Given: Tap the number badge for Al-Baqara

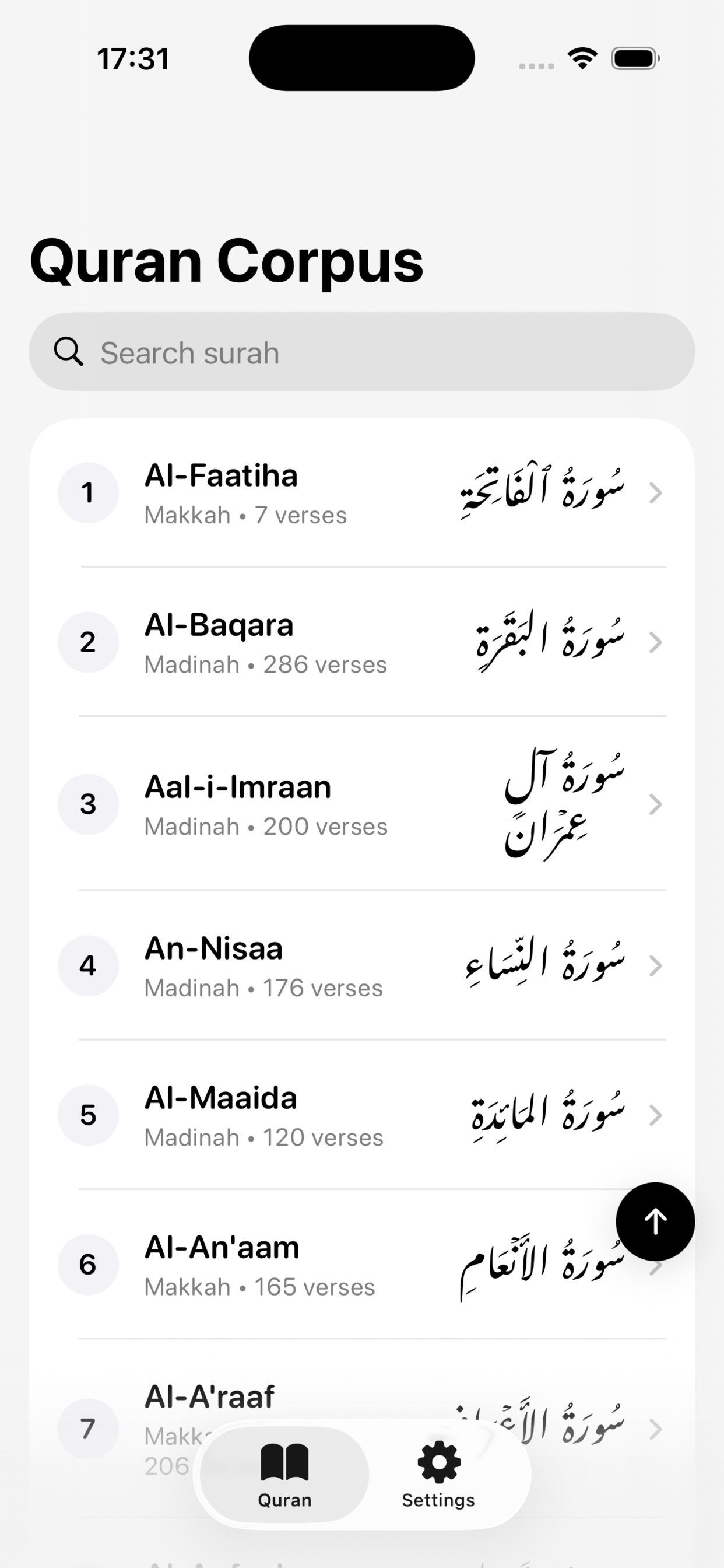Looking at the screenshot, I should click(87, 642).
